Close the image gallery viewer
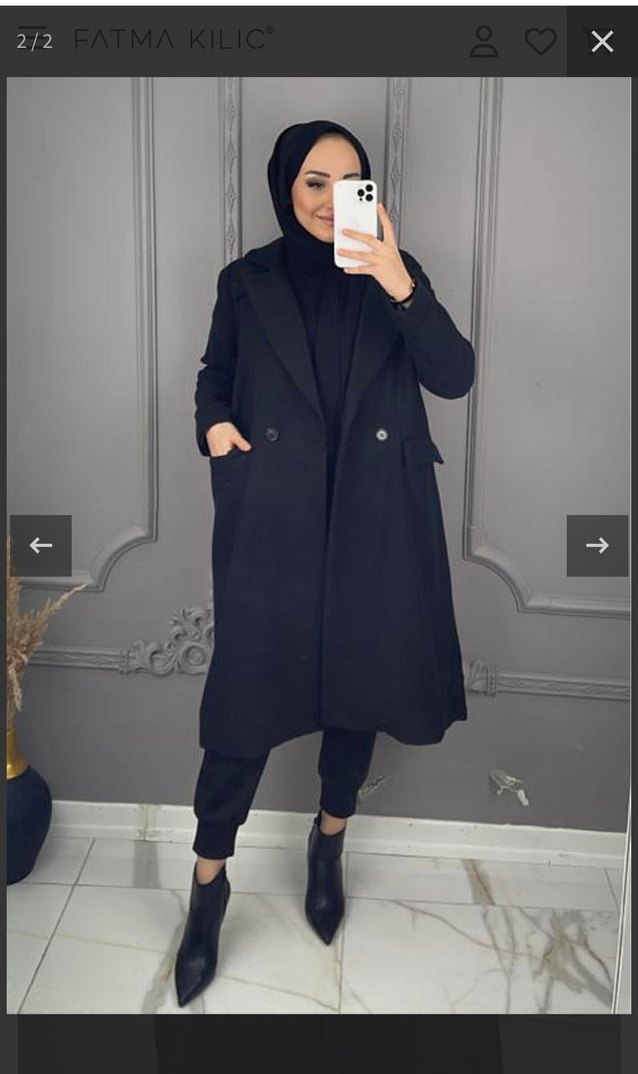 point(602,41)
